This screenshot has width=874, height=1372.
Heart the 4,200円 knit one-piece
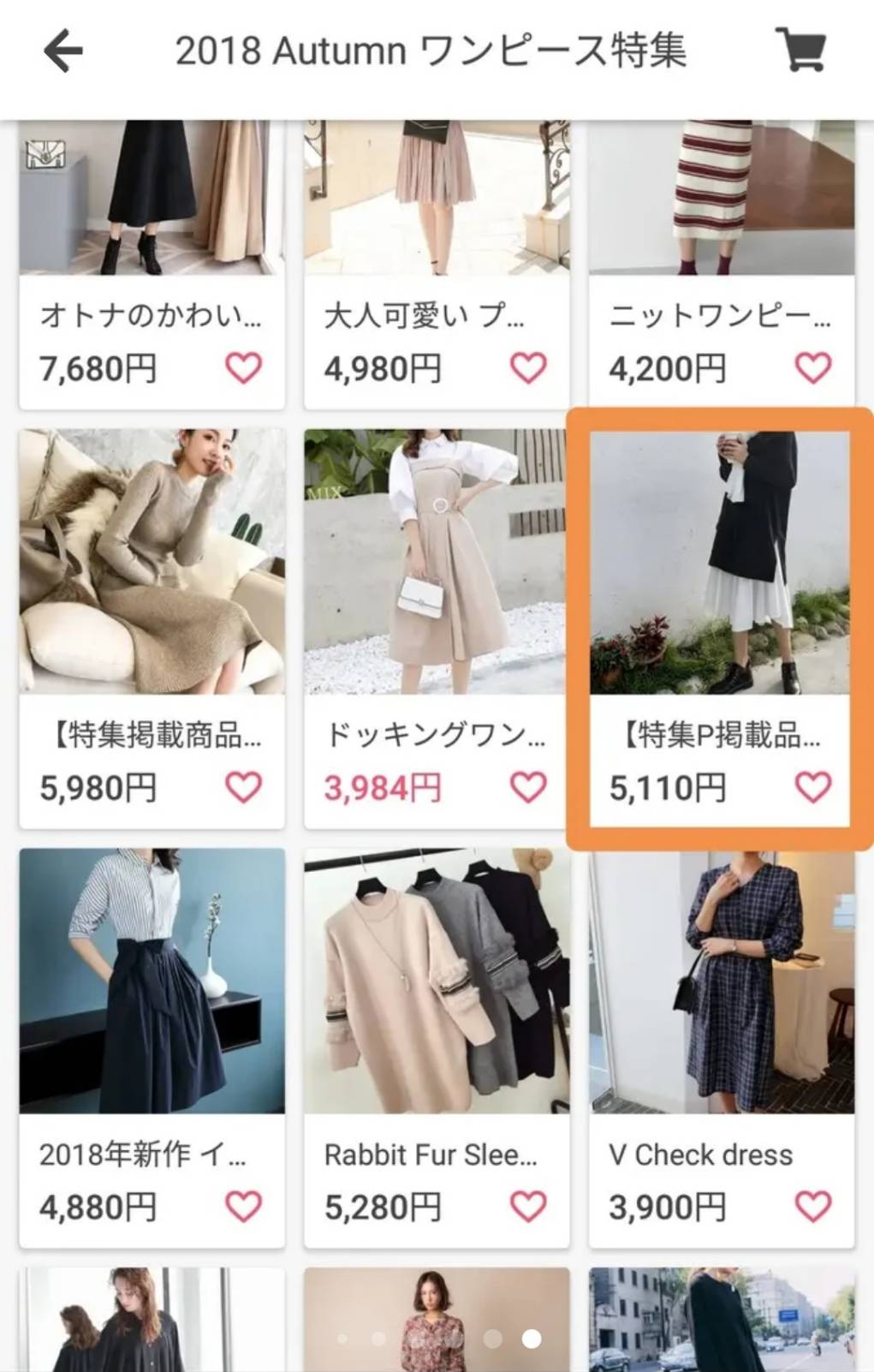point(812,368)
